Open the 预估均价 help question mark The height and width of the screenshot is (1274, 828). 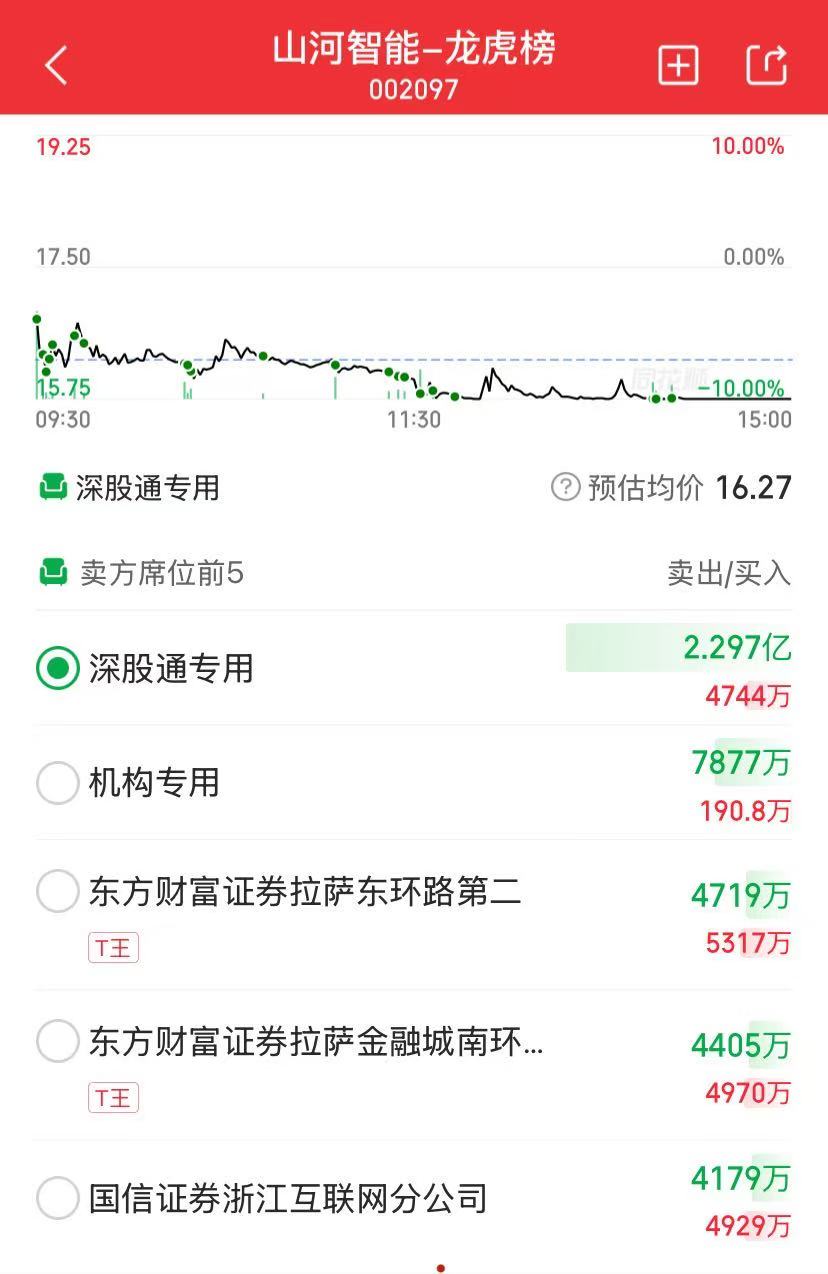(565, 487)
